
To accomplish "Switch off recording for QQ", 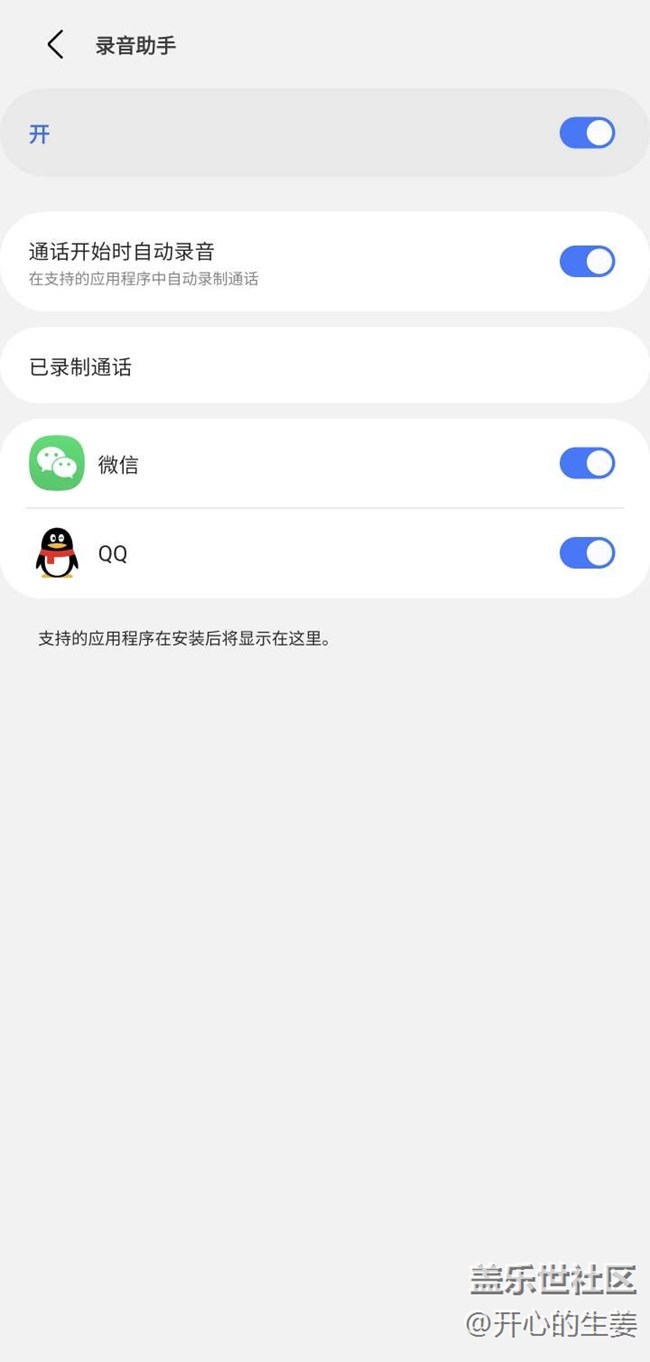I will click(586, 553).
